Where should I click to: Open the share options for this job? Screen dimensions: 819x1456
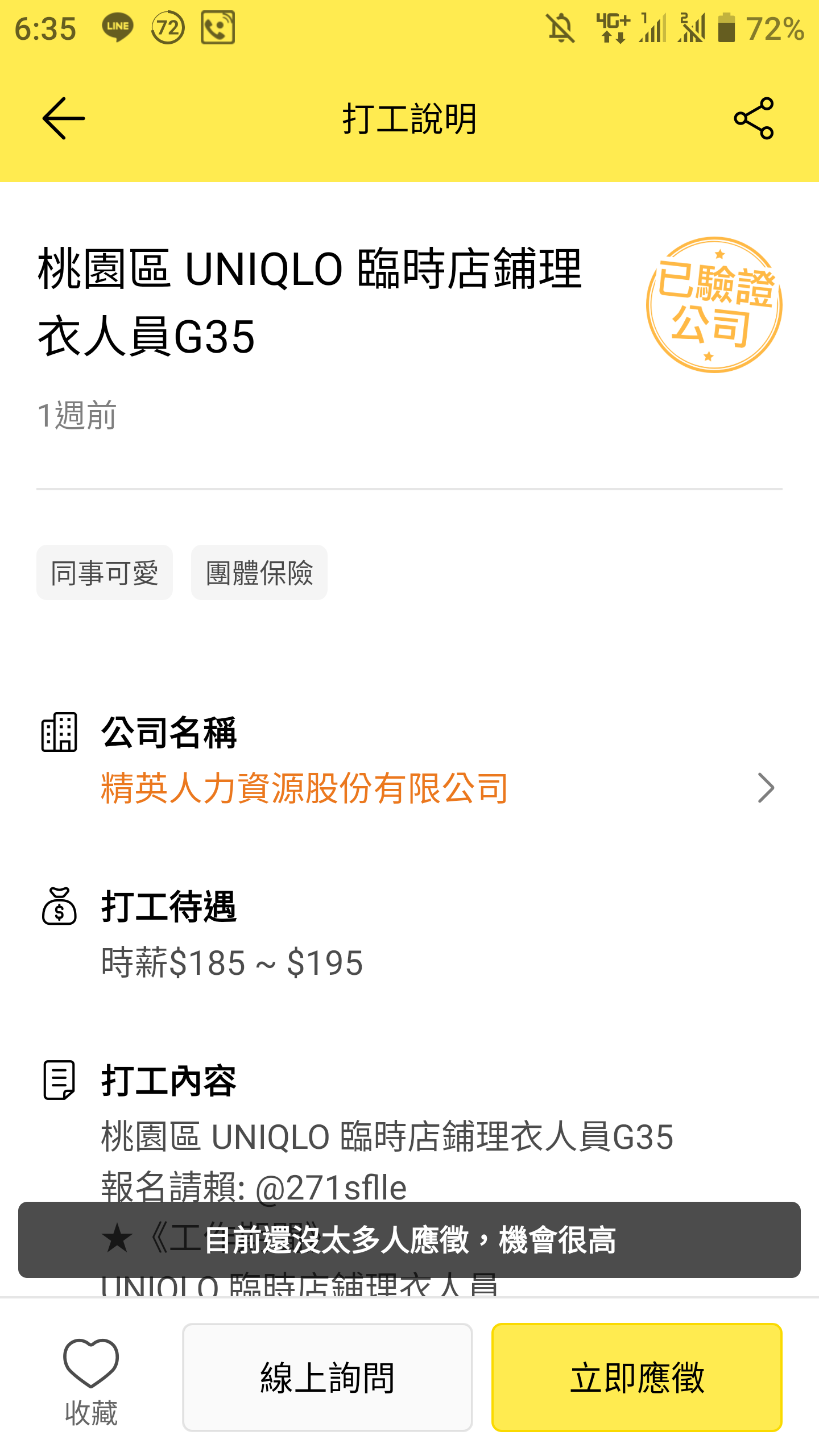[x=754, y=118]
